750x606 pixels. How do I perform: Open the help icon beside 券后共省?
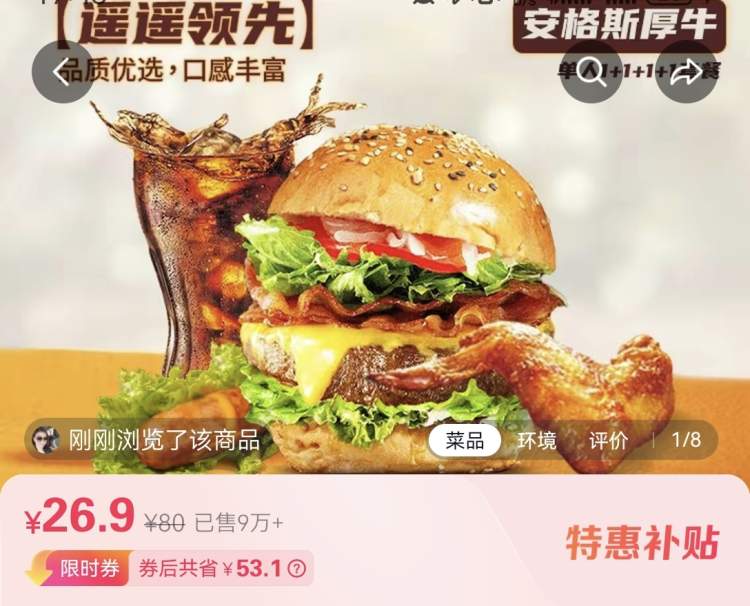click(297, 569)
